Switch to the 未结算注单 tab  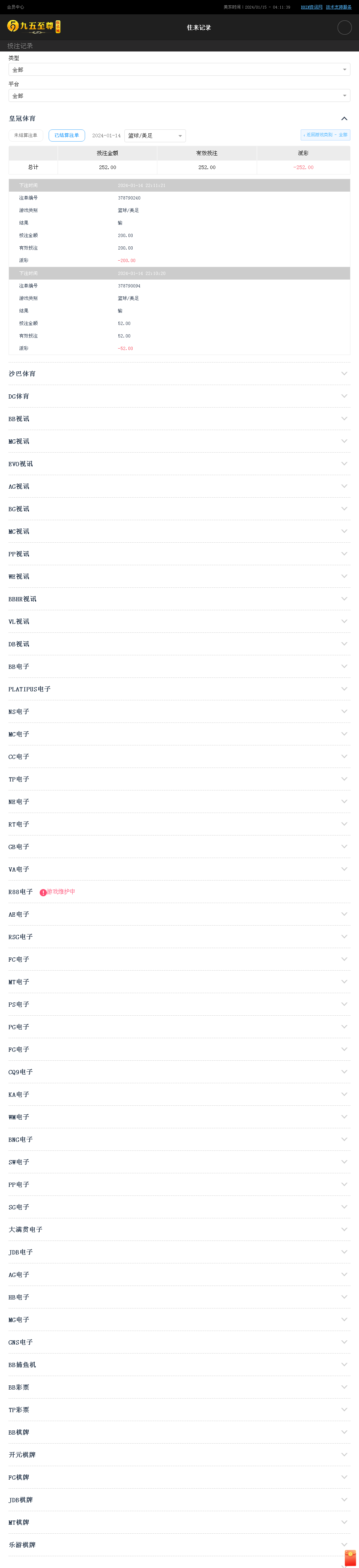coord(25,136)
